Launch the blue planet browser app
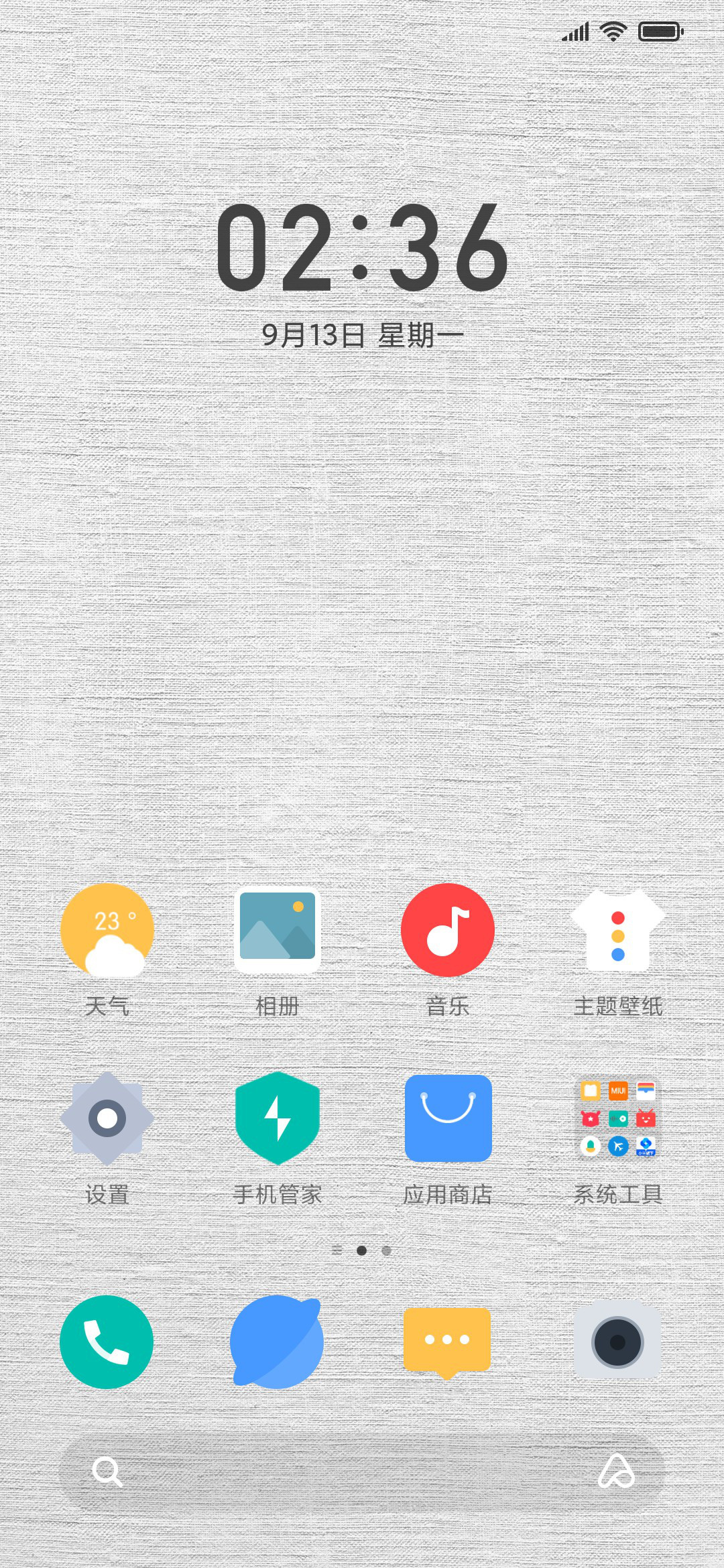The width and height of the screenshot is (724, 1568). point(278,1342)
